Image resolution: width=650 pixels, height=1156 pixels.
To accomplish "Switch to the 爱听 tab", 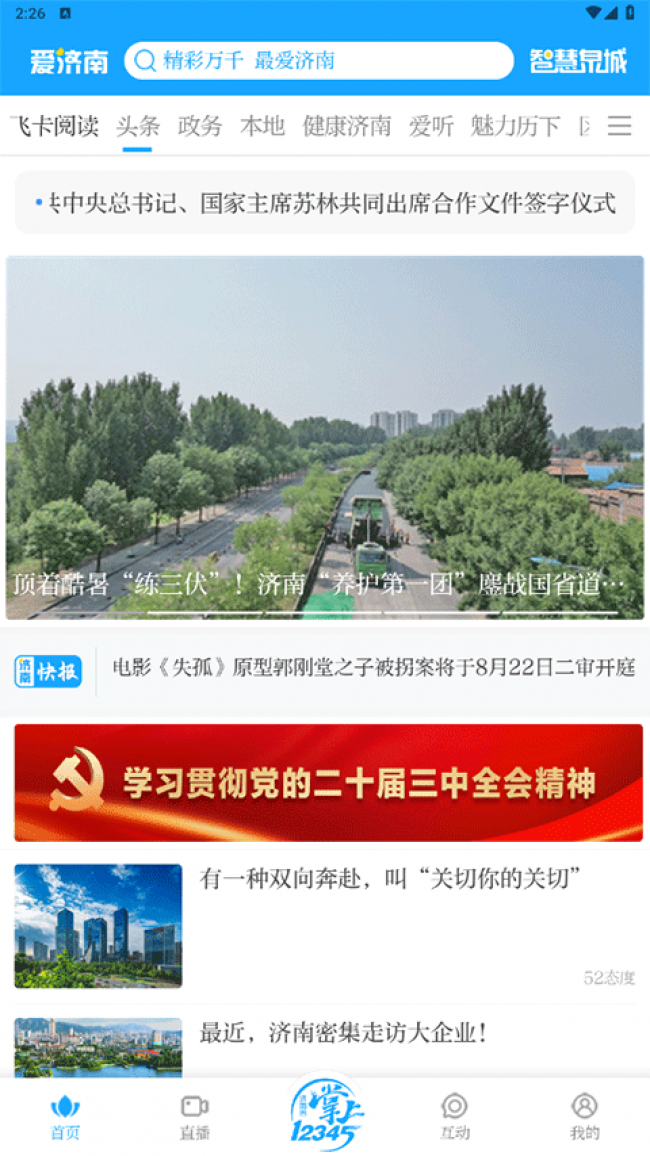I will (x=431, y=126).
